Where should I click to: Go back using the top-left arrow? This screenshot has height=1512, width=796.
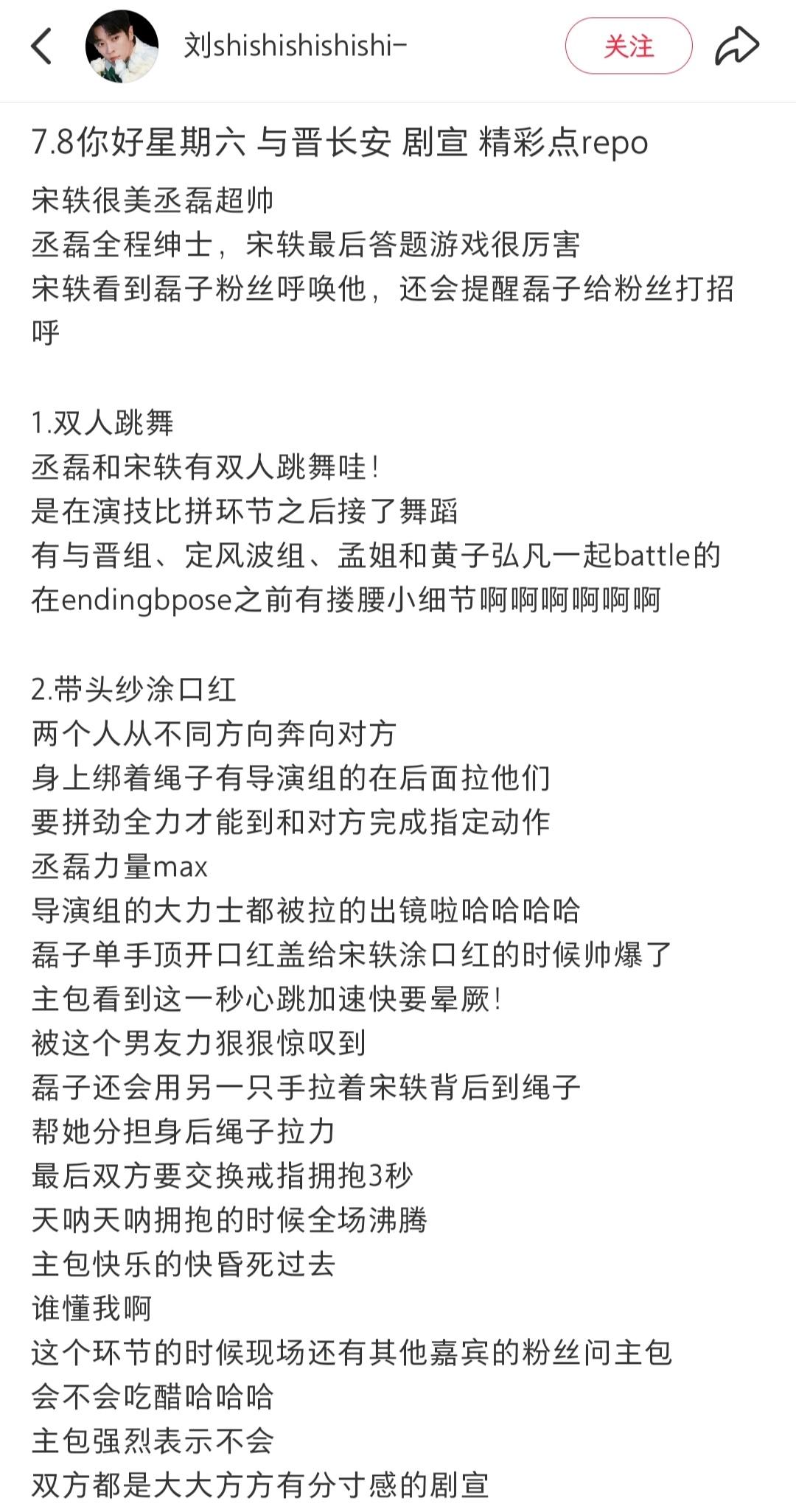tap(42, 46)
